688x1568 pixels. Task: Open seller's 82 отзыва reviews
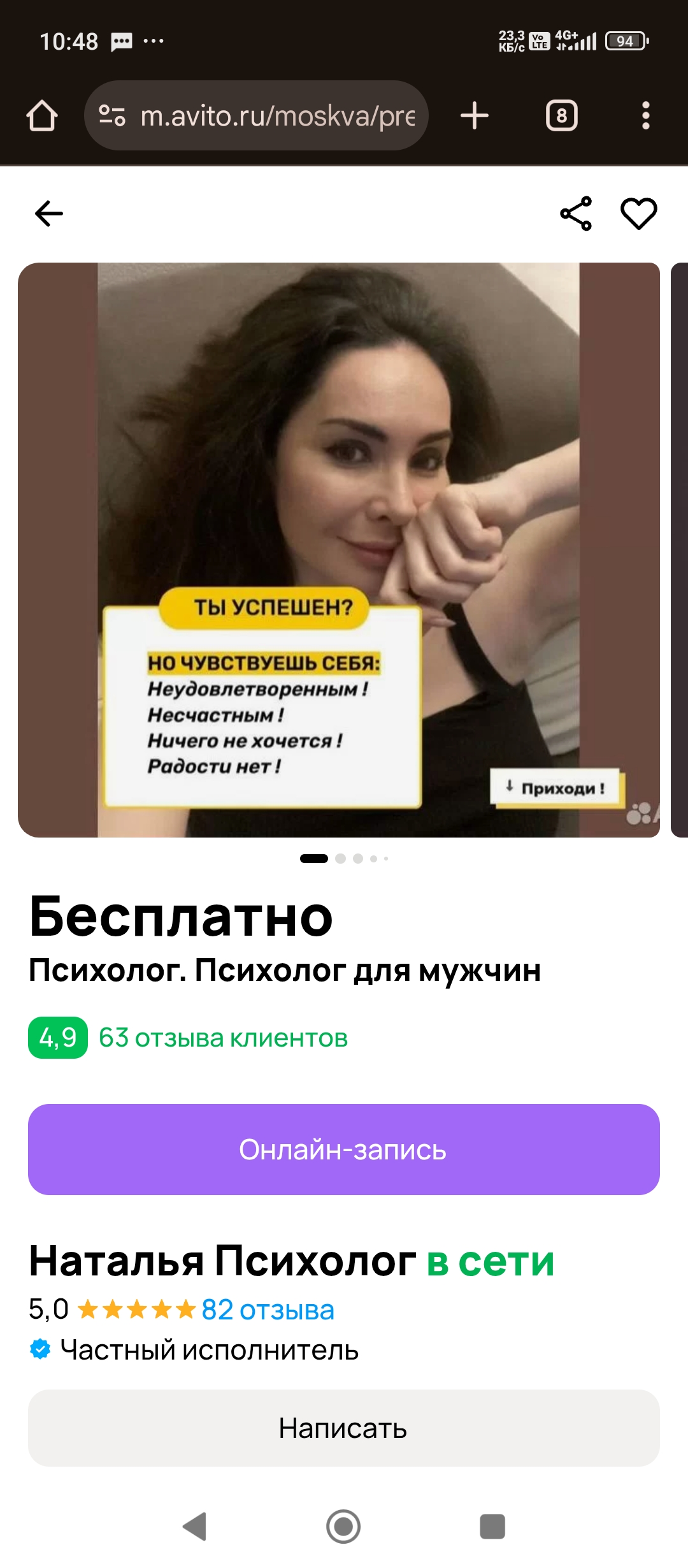click(x=268, y=1310)
